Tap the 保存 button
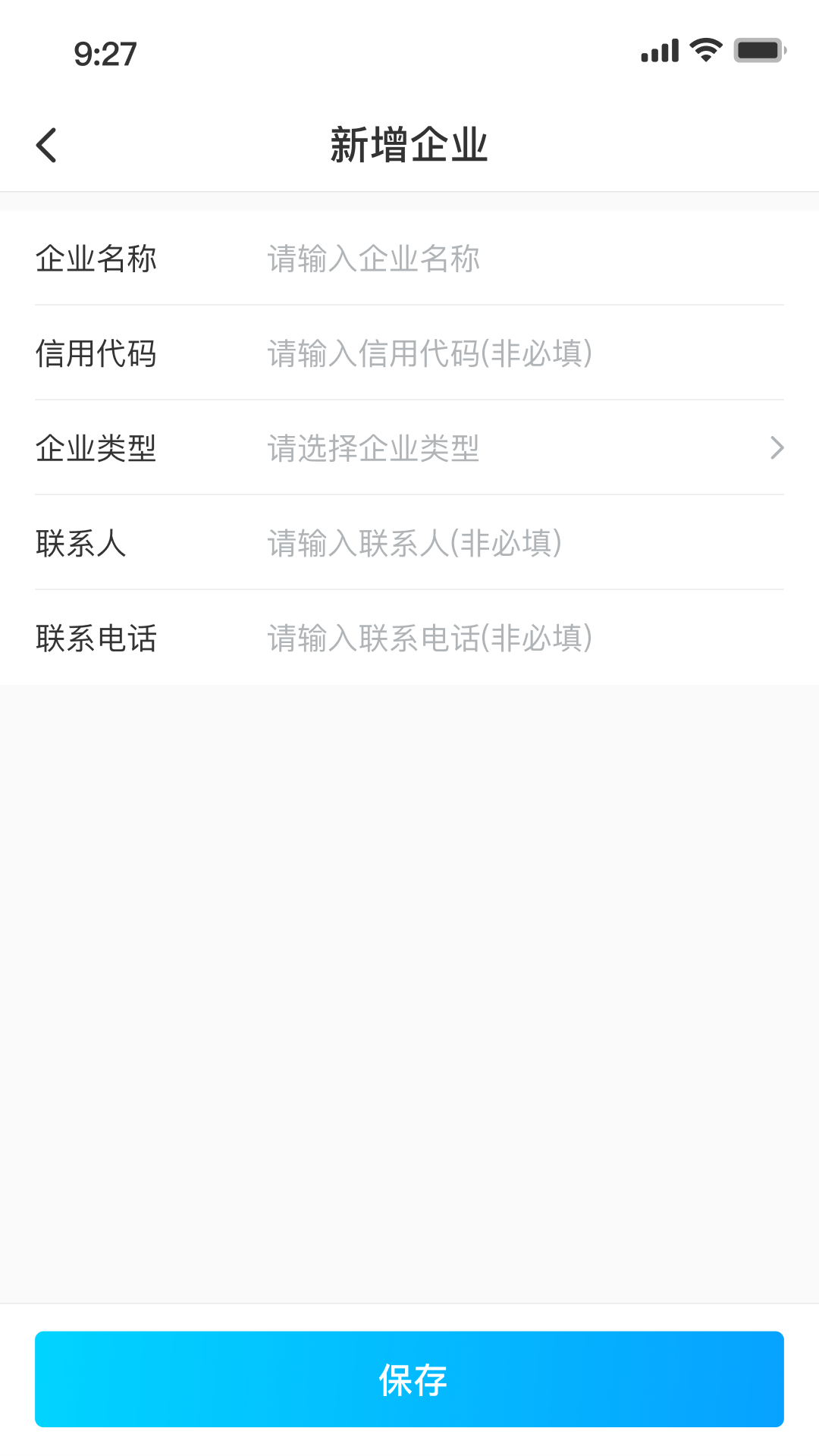The image size is (819, 1456). tap(409, 1379)
